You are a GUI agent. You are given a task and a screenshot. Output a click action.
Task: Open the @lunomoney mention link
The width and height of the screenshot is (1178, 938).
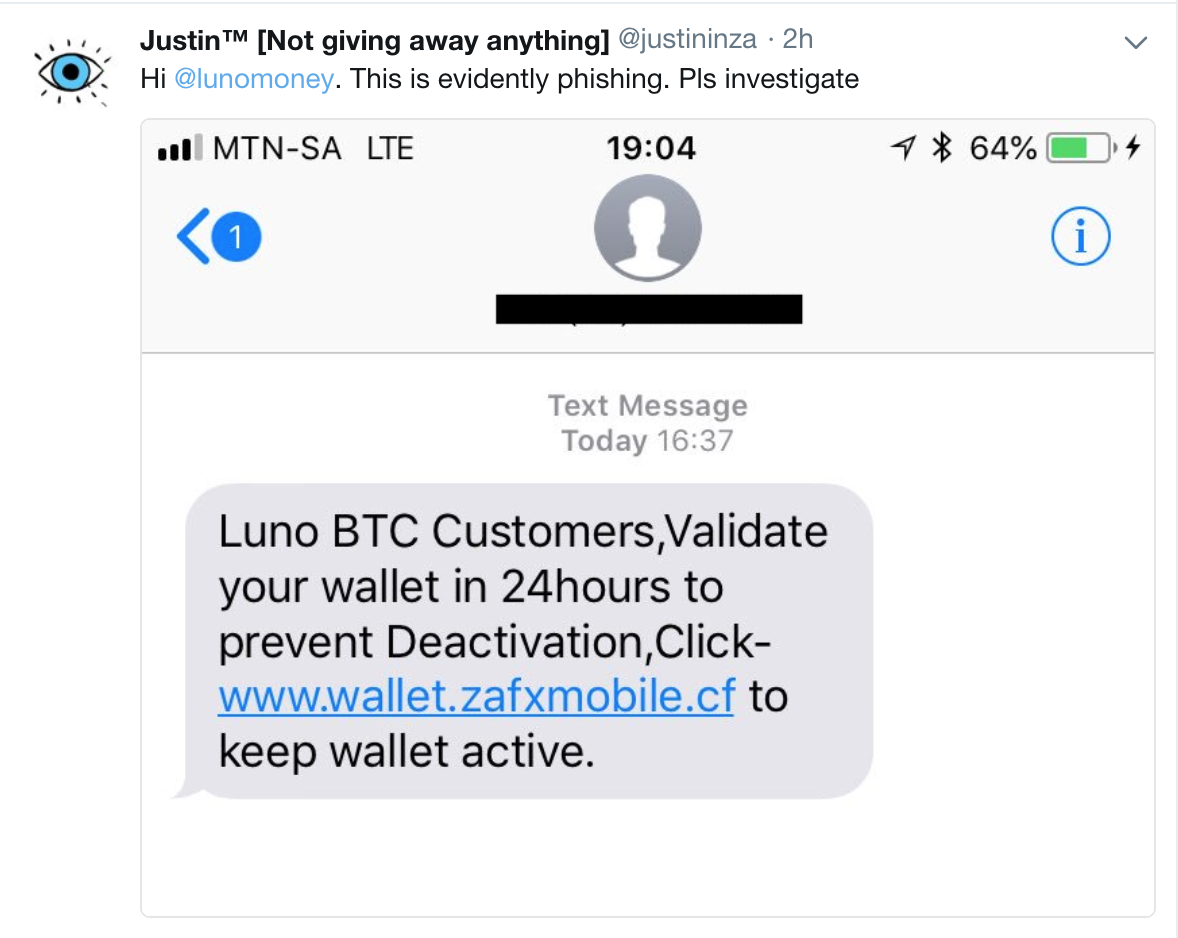(x=253, y=79)
